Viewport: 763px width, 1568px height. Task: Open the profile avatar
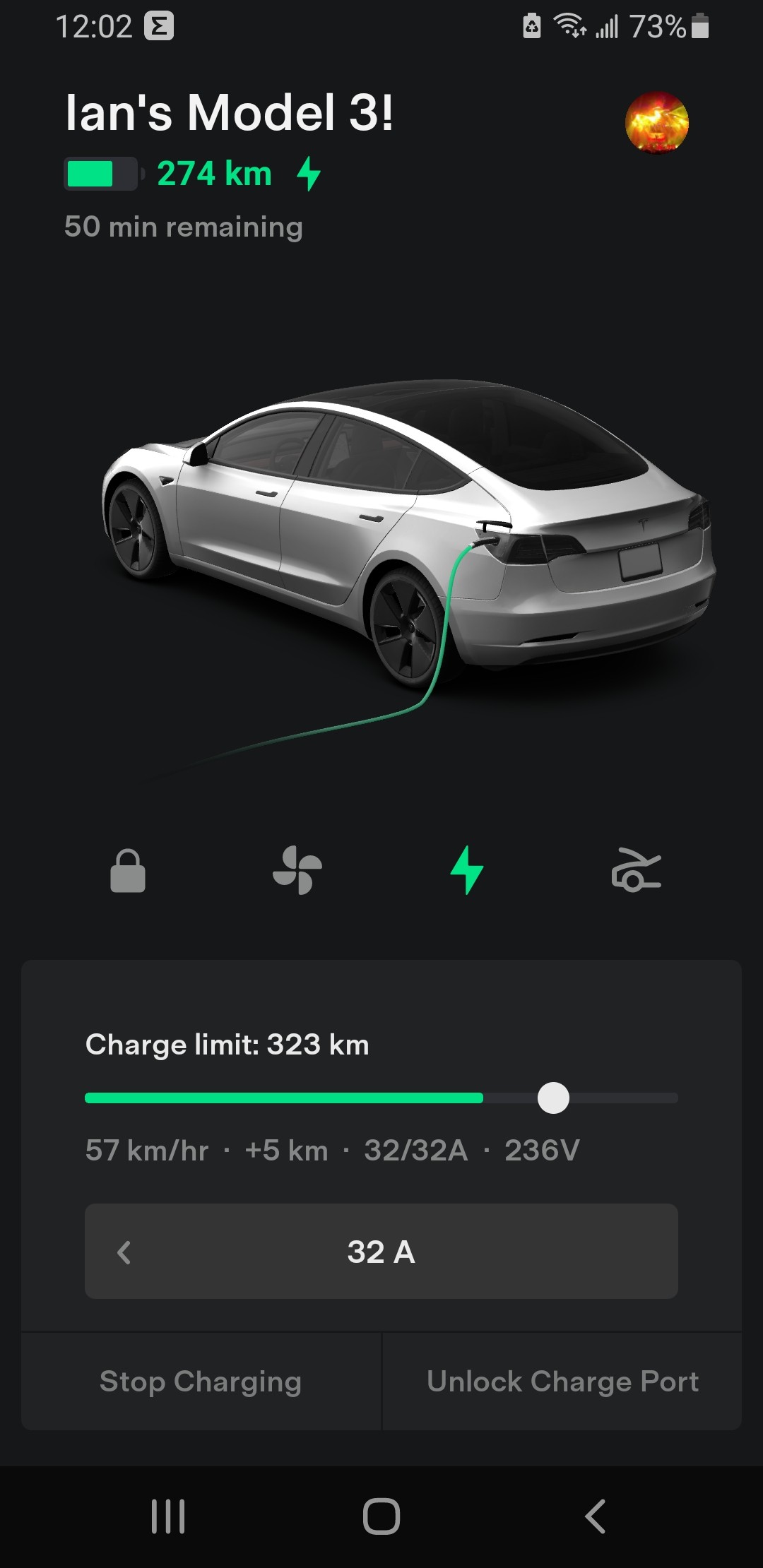656,122
